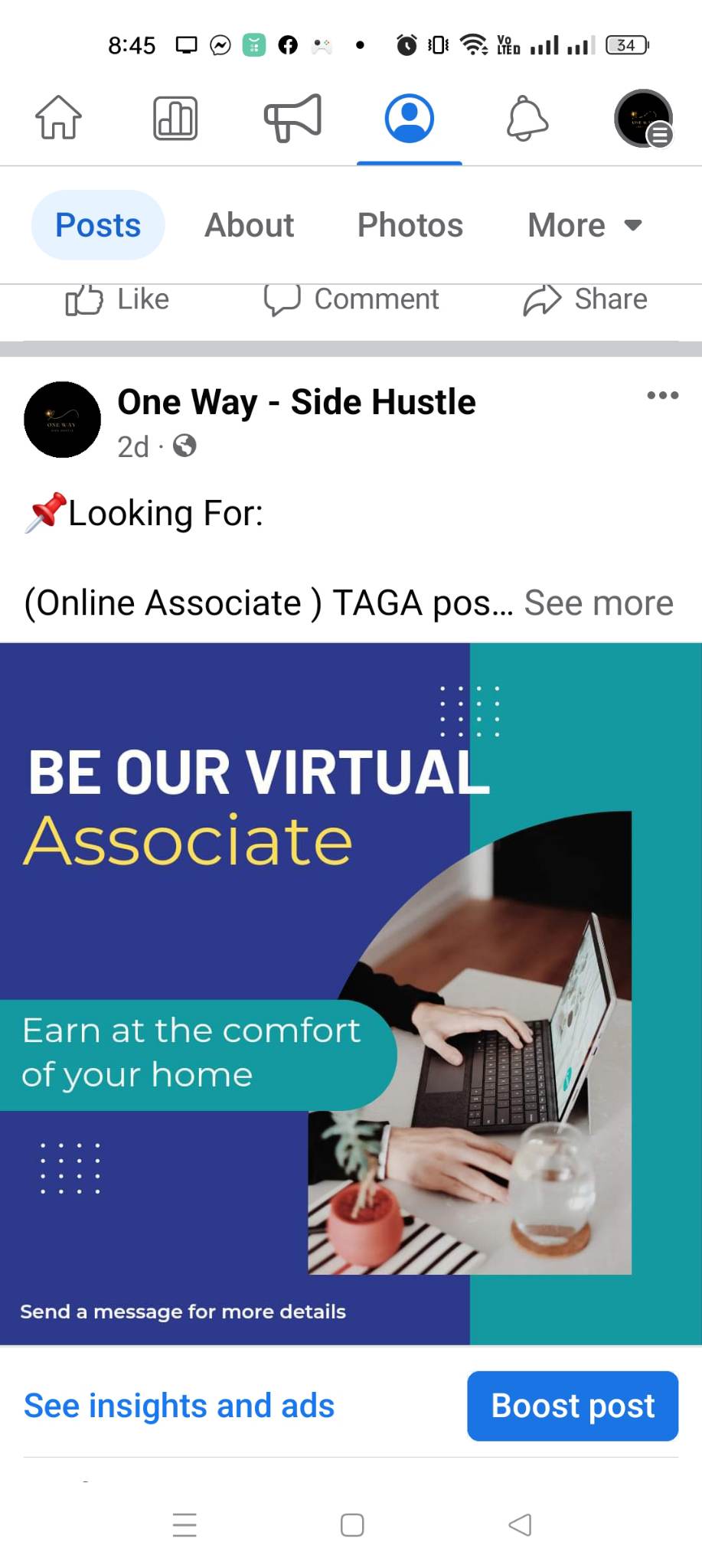
Task: Open the Virtual Associate post image
Action: pos(351,993)
